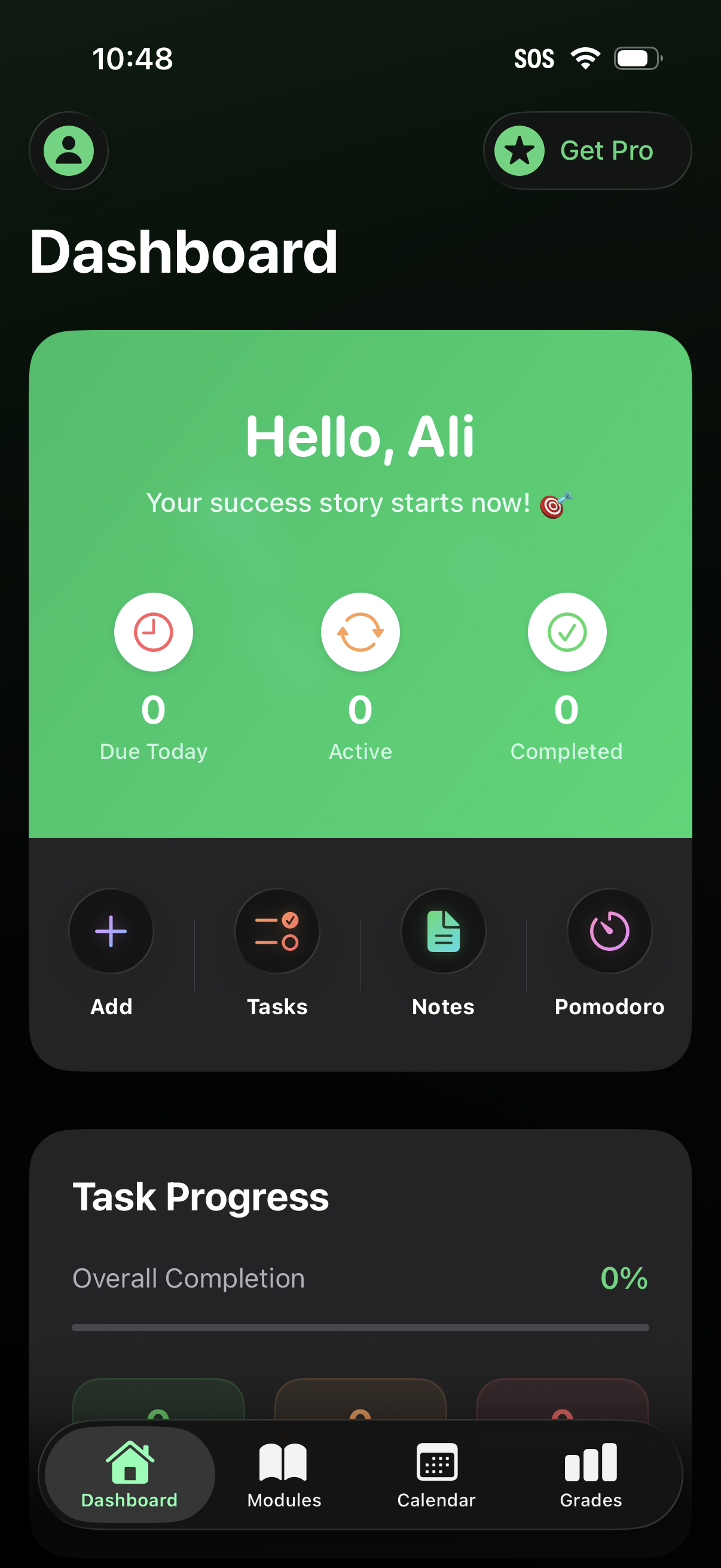Switch to the Grades tab
The width and height of the screenshot is (721, 1568).
click(x=589, y=1473)
